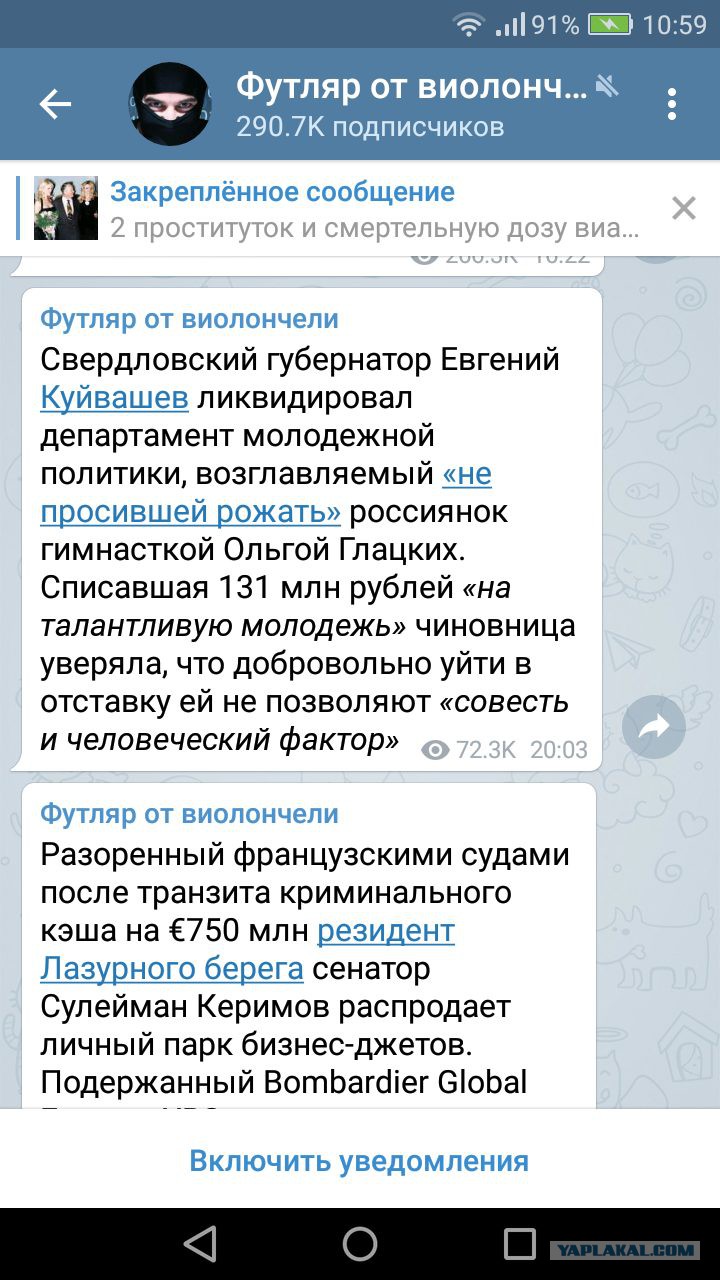Screen dimensions: 720x1280
Task: Tap Включить уведомления button
Action: pyautogui.click(x=359, y=1161)
